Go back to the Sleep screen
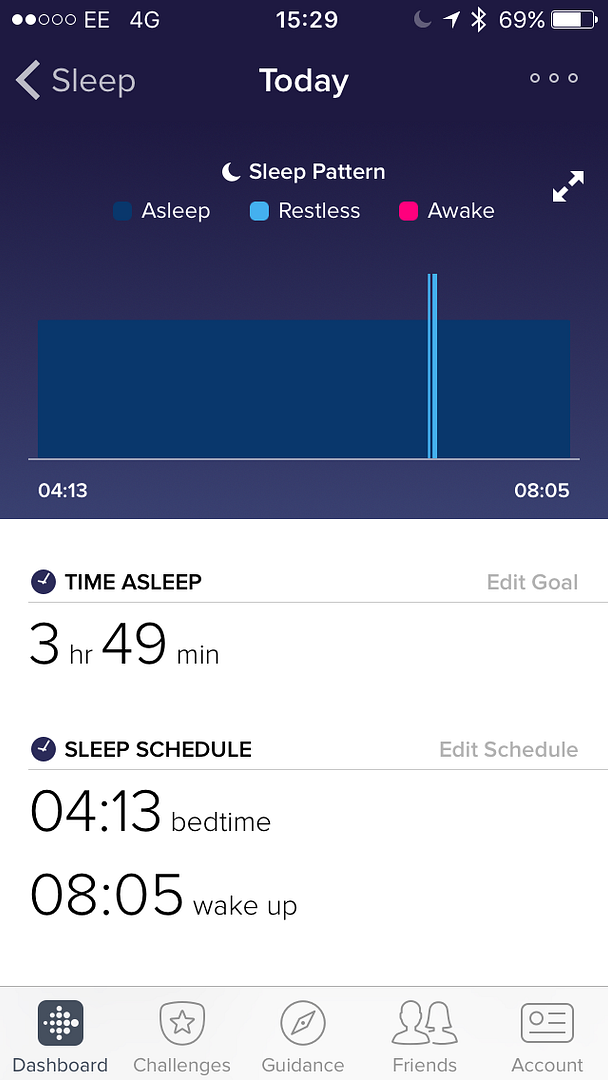Viewport: 608px width, 1080px height. [x=76, y=81]
